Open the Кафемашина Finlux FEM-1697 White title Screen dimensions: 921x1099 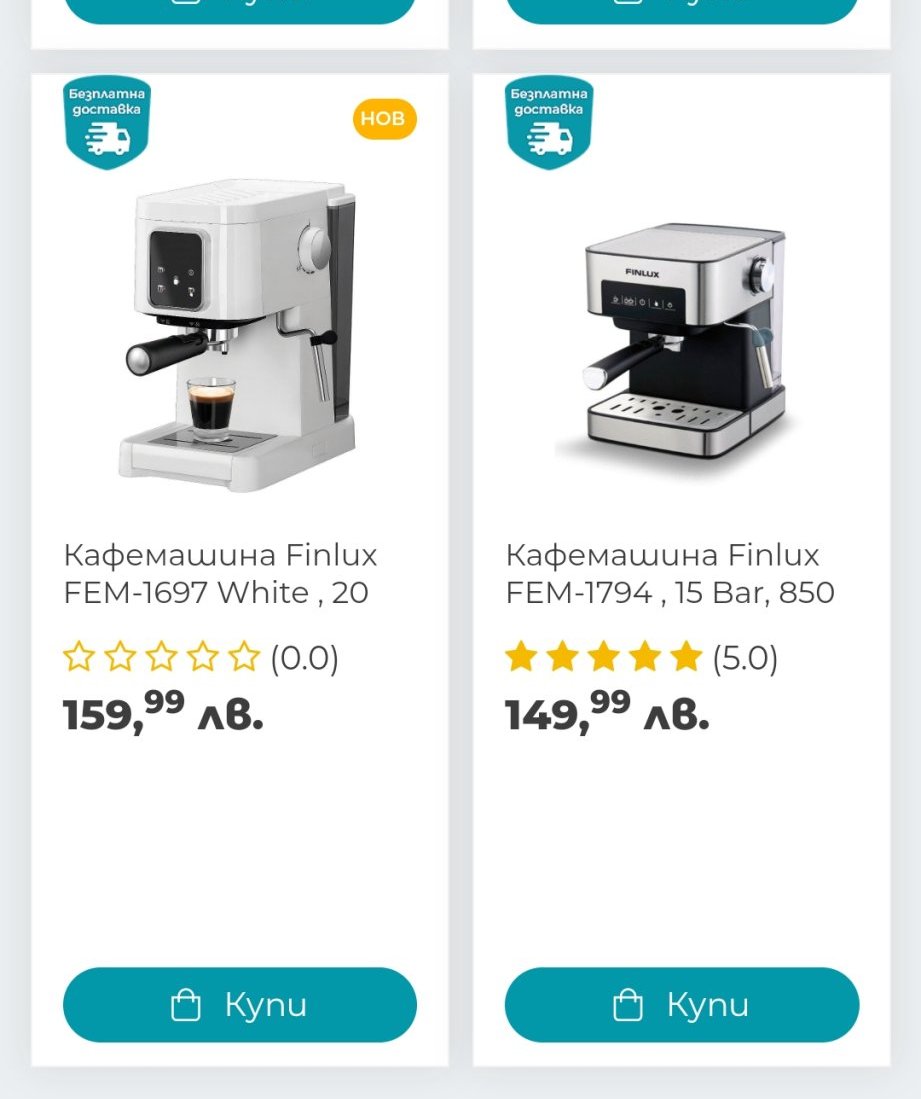pyautogui.click(x=220, y=573)
